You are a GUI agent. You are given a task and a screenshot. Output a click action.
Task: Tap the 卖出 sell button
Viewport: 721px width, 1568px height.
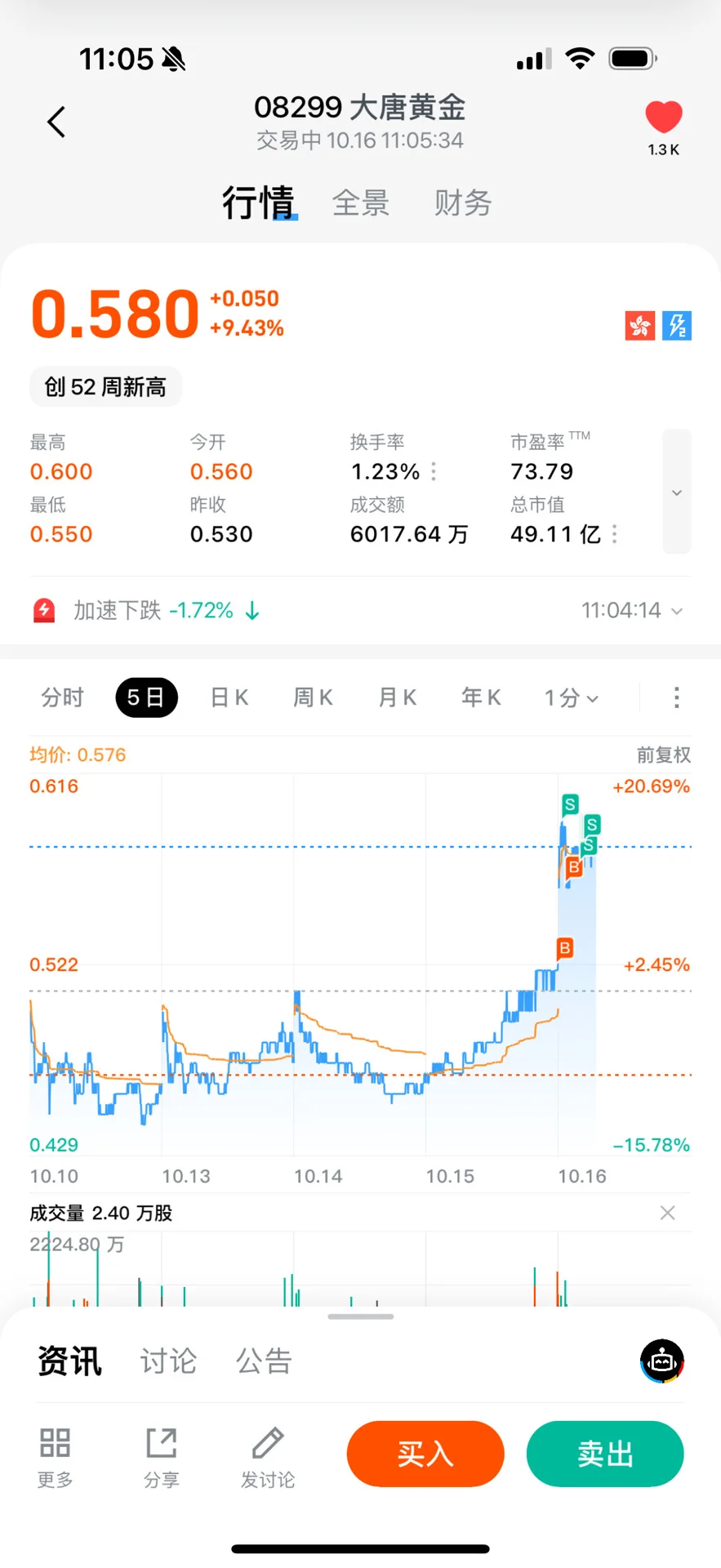(605, 1454)
